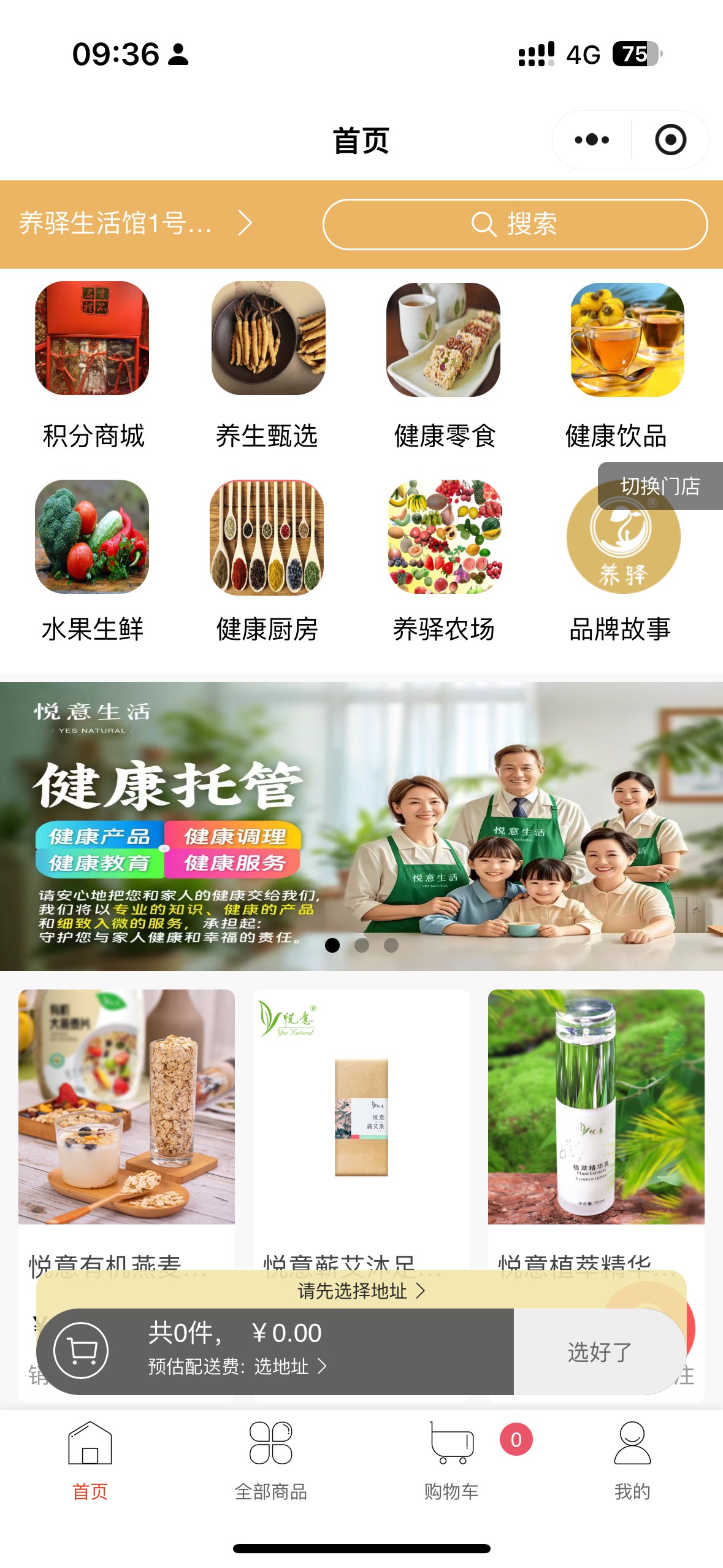This screenshot has width=723, height=1568.
Task: Close the mini program with the circle button
Action: coord(670,140)
